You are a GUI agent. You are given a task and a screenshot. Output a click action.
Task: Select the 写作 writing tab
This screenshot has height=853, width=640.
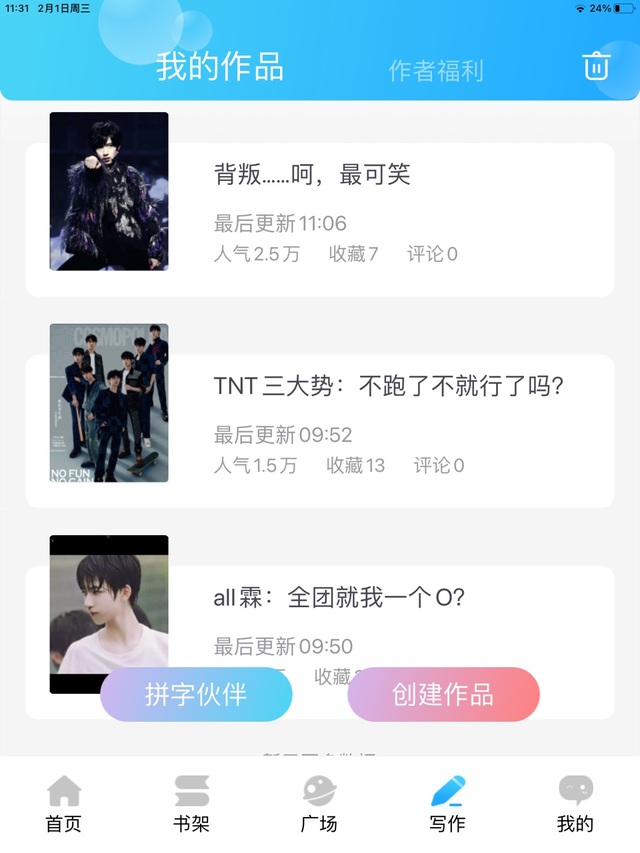tap(447, 804)
